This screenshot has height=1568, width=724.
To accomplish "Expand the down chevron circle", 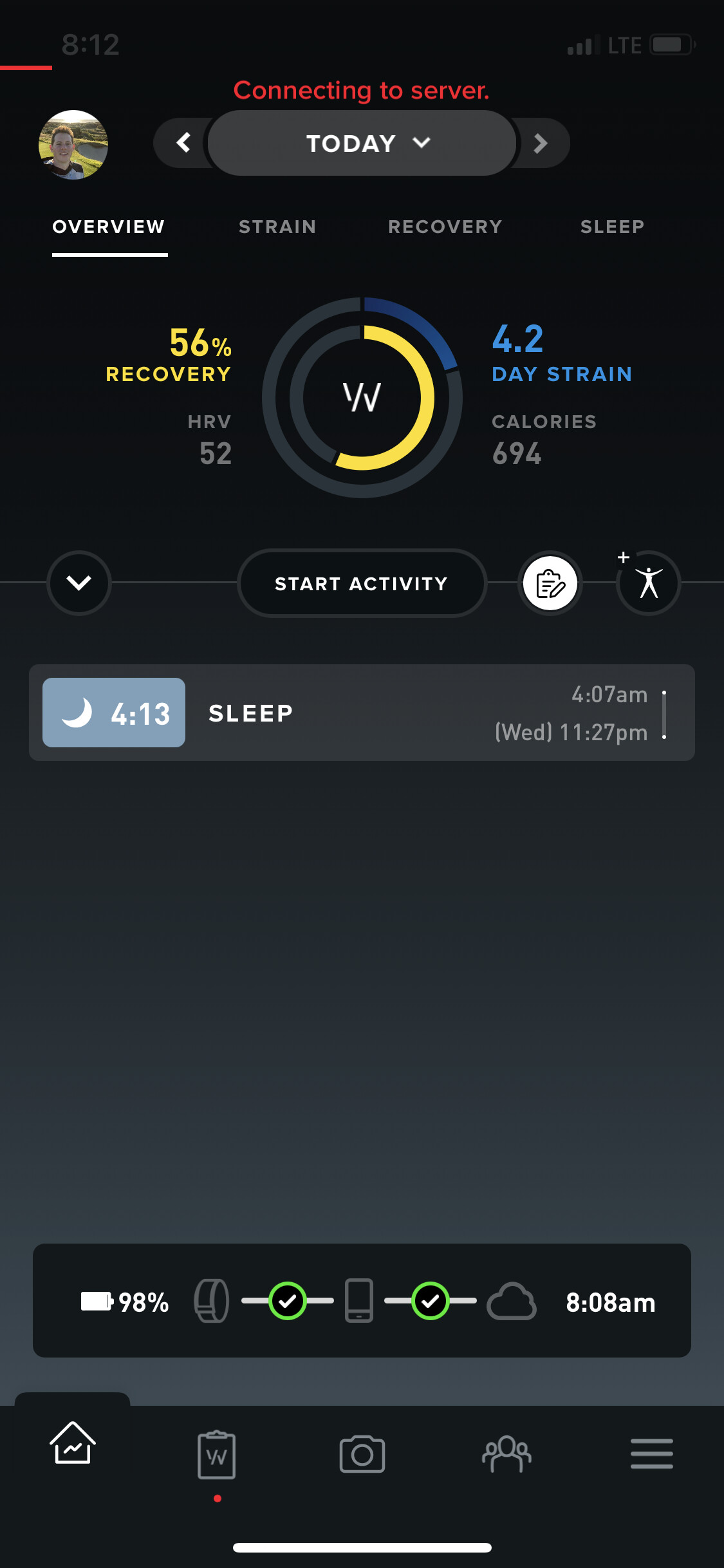I will [x=79, y=583].
